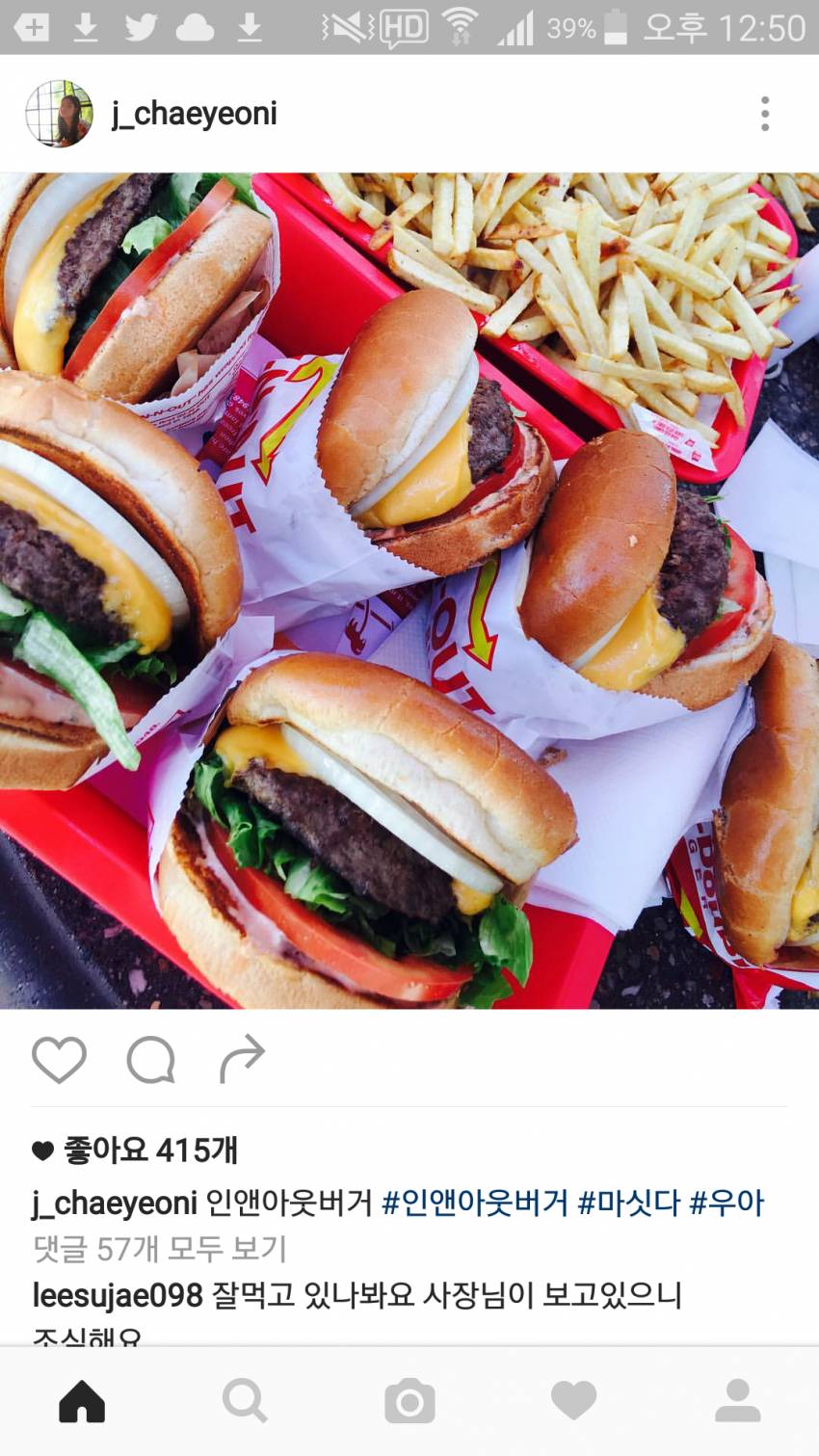This screenshot has height=1456, width=819.
Task: Open the post overflow menu
Action: coord(765,114)
